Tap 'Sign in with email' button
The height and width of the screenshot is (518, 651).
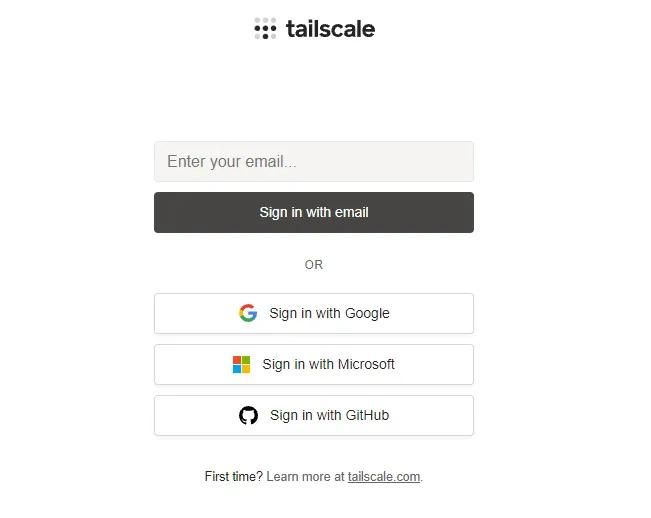[313, 212]
